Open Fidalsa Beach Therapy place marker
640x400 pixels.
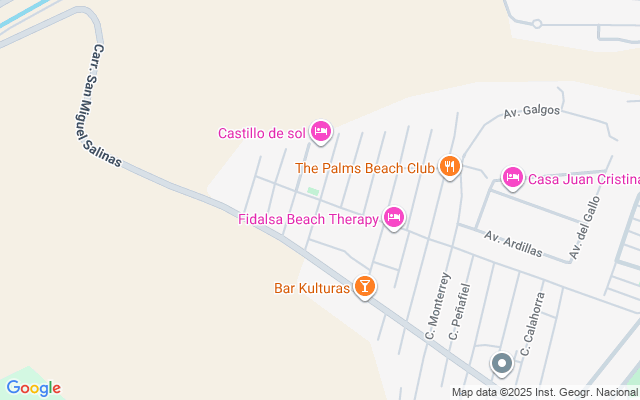pos(394,217)
